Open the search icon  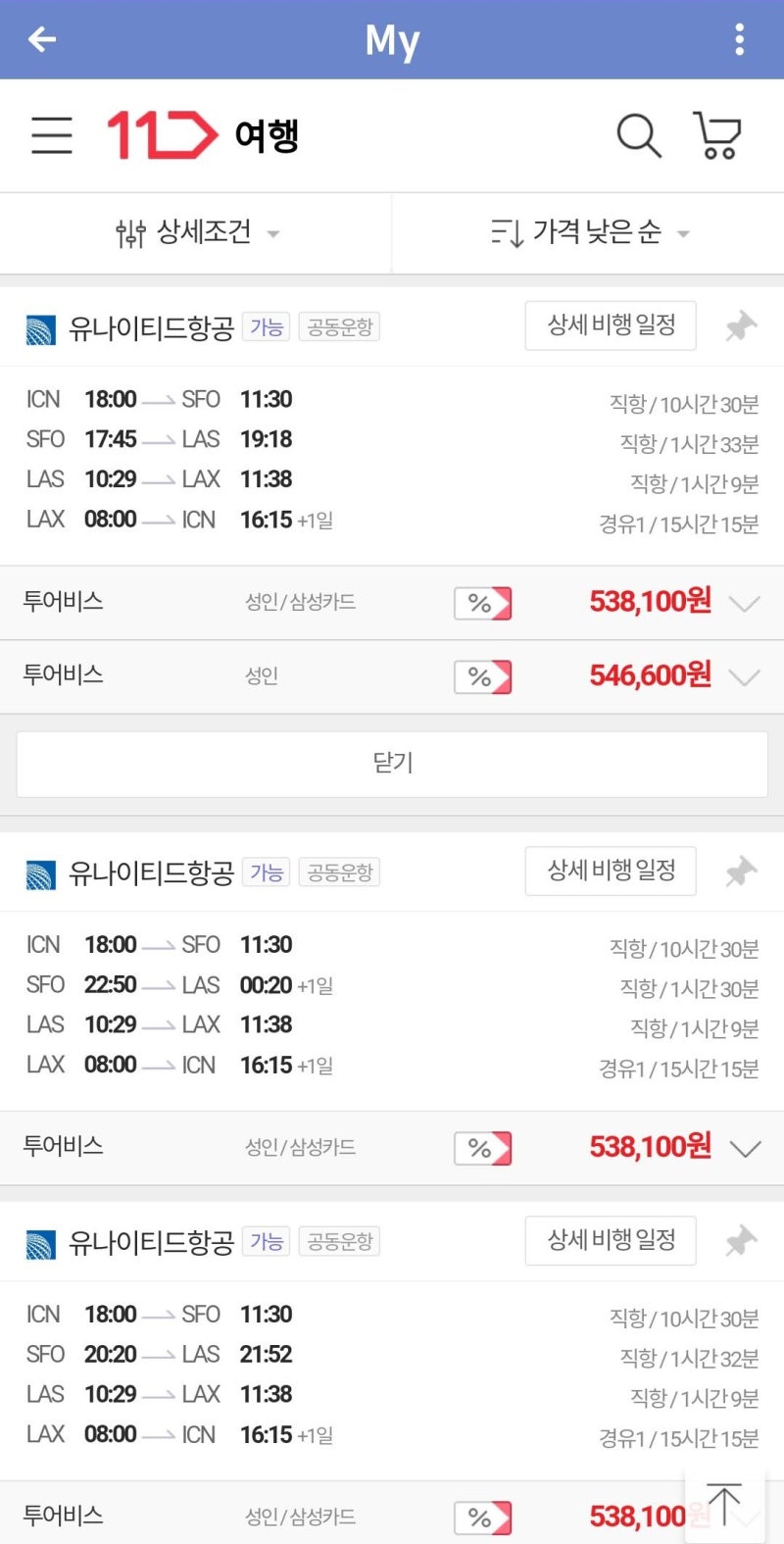point(638,136)
